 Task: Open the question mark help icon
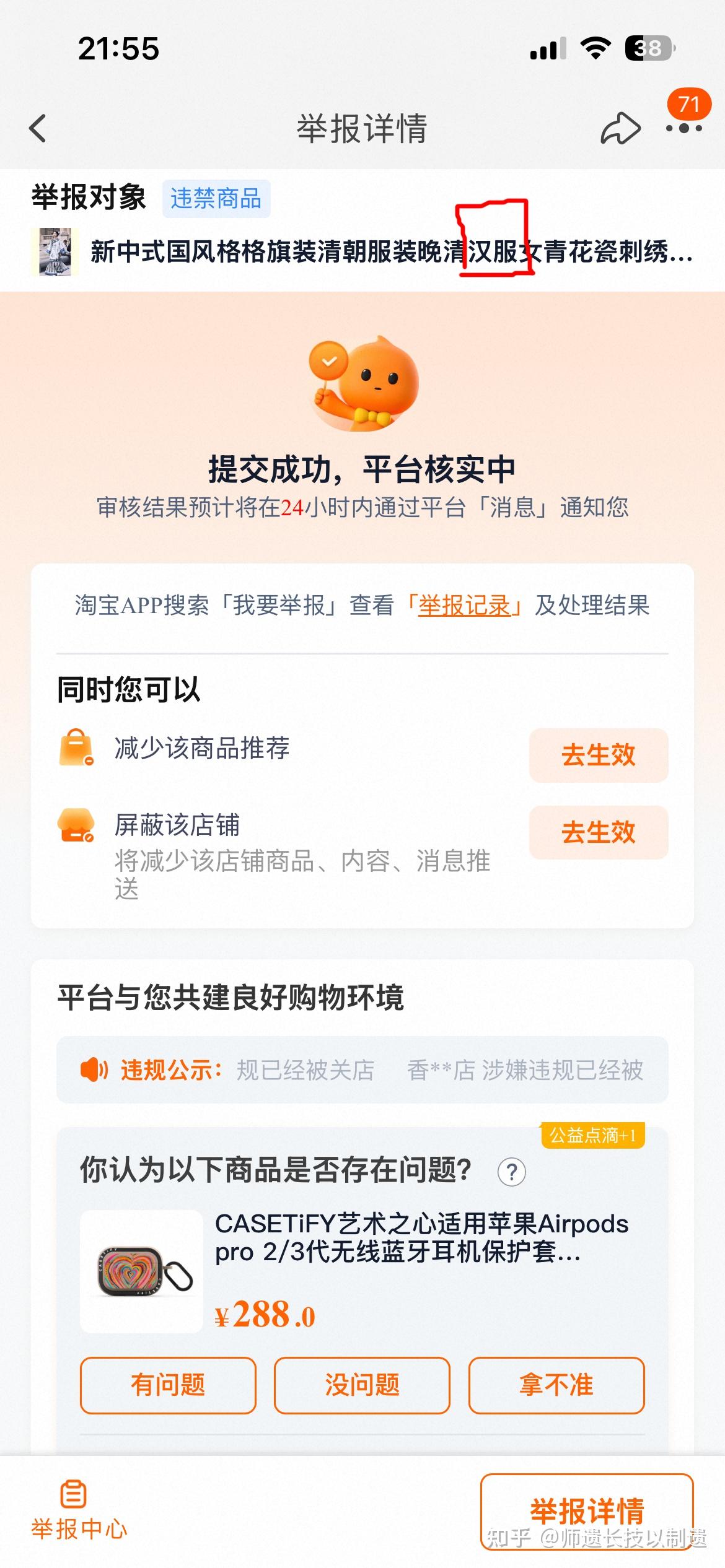511,1172
